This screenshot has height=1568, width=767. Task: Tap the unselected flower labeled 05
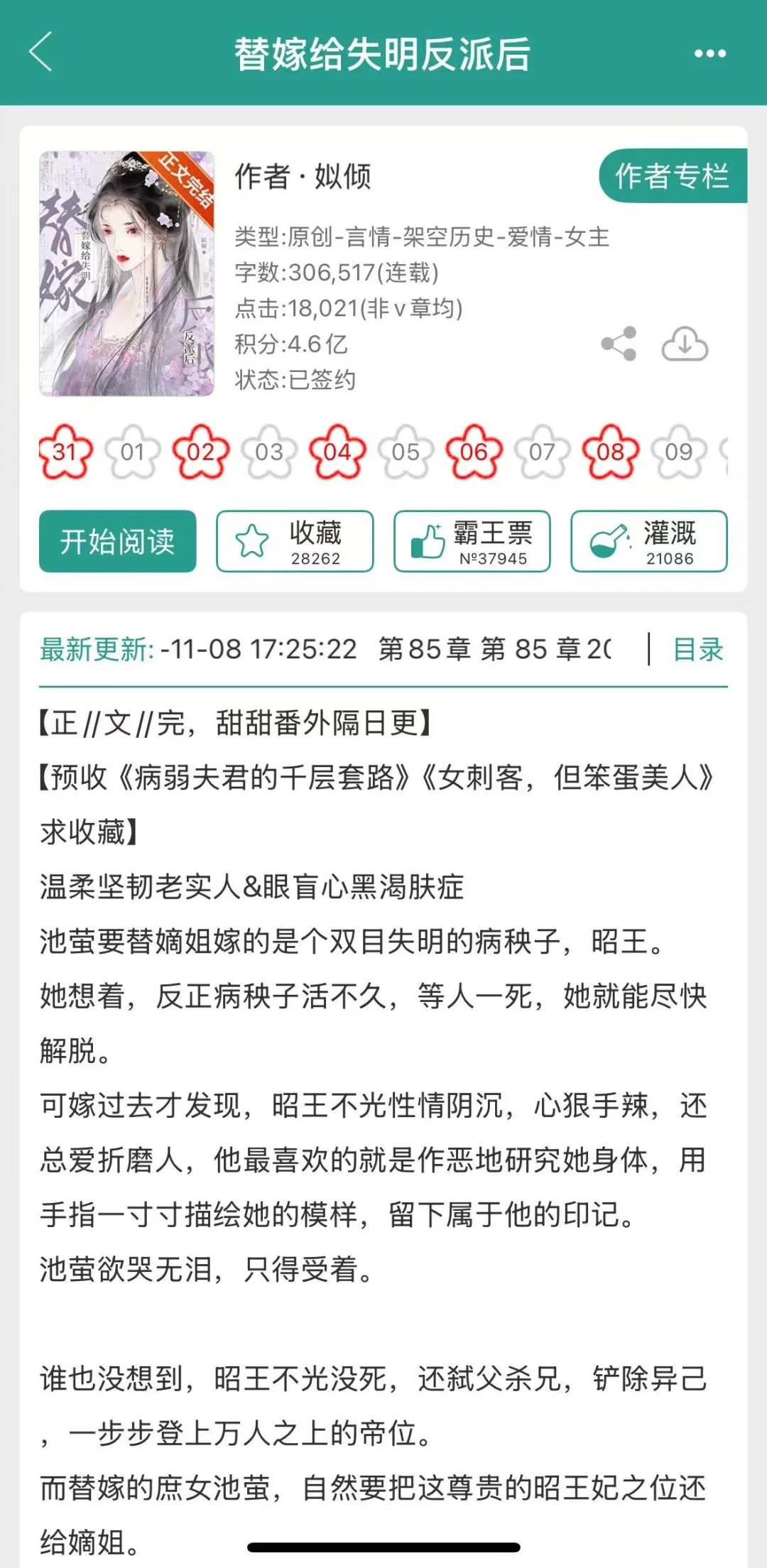(x=406, y=450)
